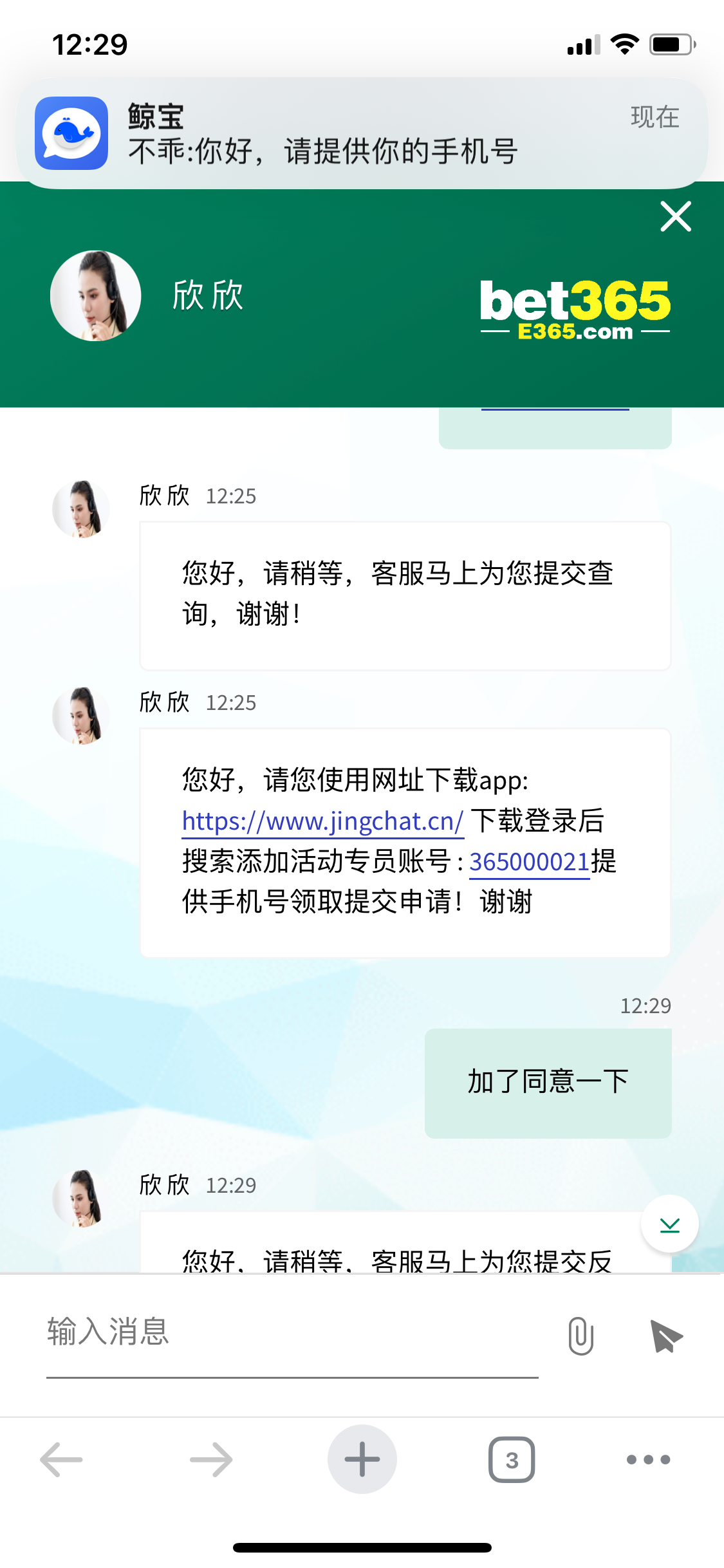Tap the account number 365000021 link
Image resolution: width=724 pixels, height=1568 pixels.
(529, 862)
